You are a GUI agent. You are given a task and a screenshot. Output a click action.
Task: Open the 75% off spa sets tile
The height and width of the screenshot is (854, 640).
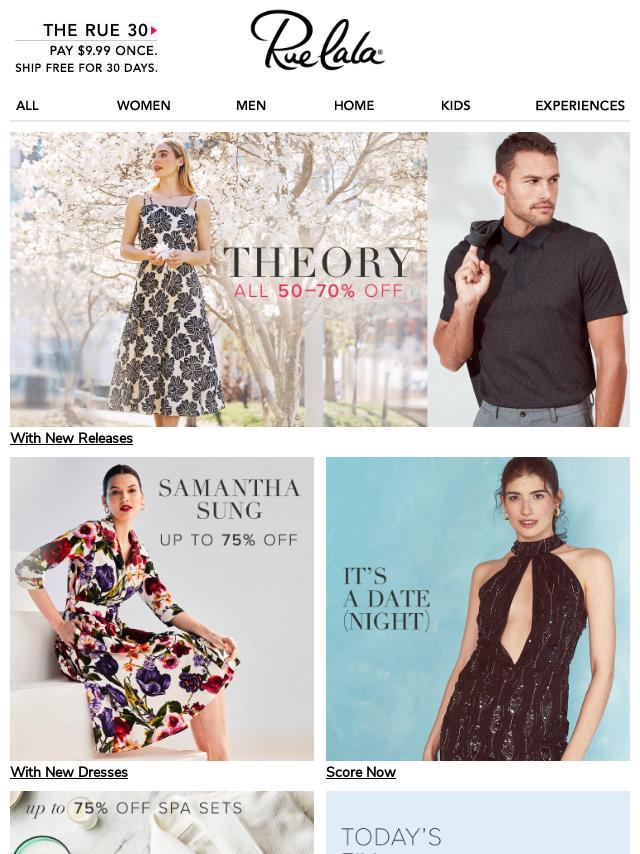coord(162,822)
